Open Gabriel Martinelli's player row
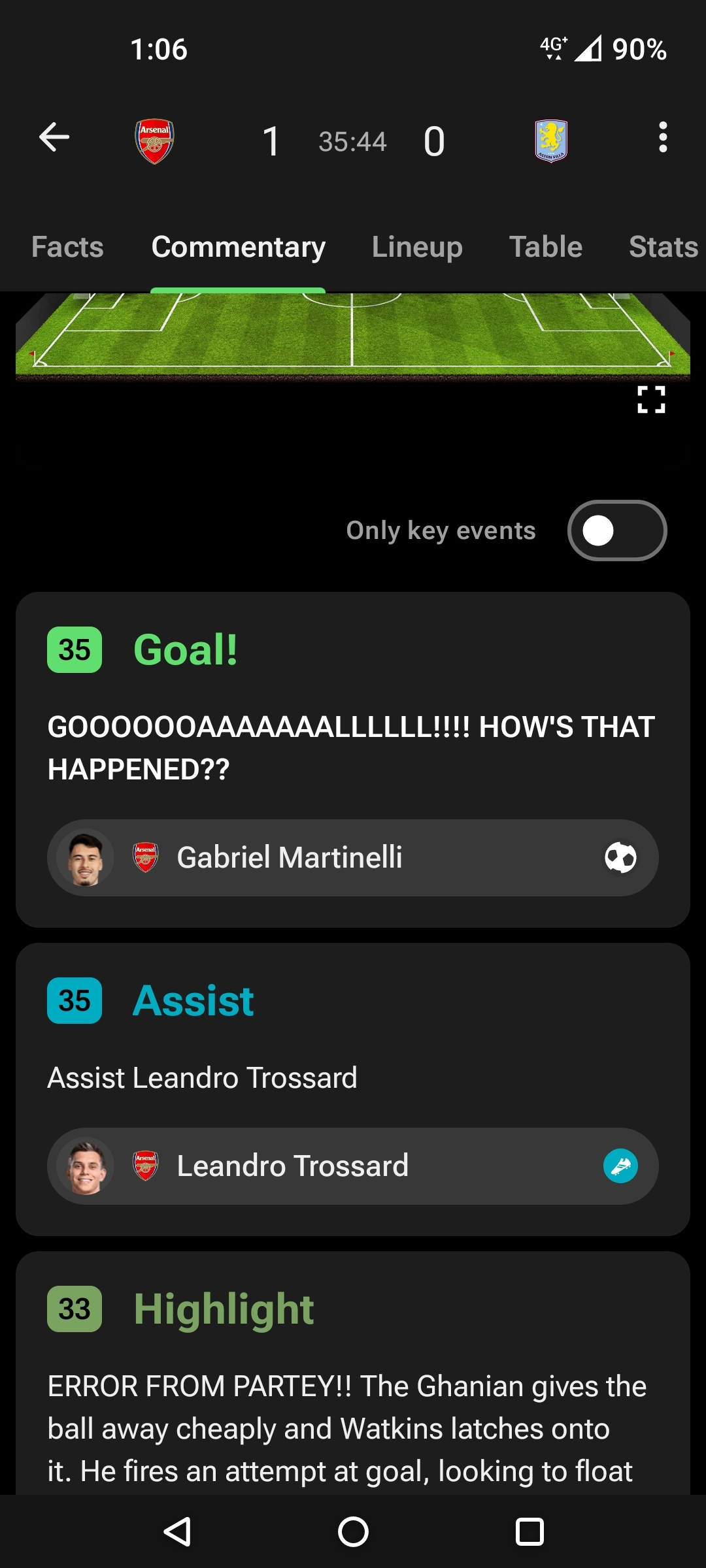706x1568 pixels. [353, 858]
